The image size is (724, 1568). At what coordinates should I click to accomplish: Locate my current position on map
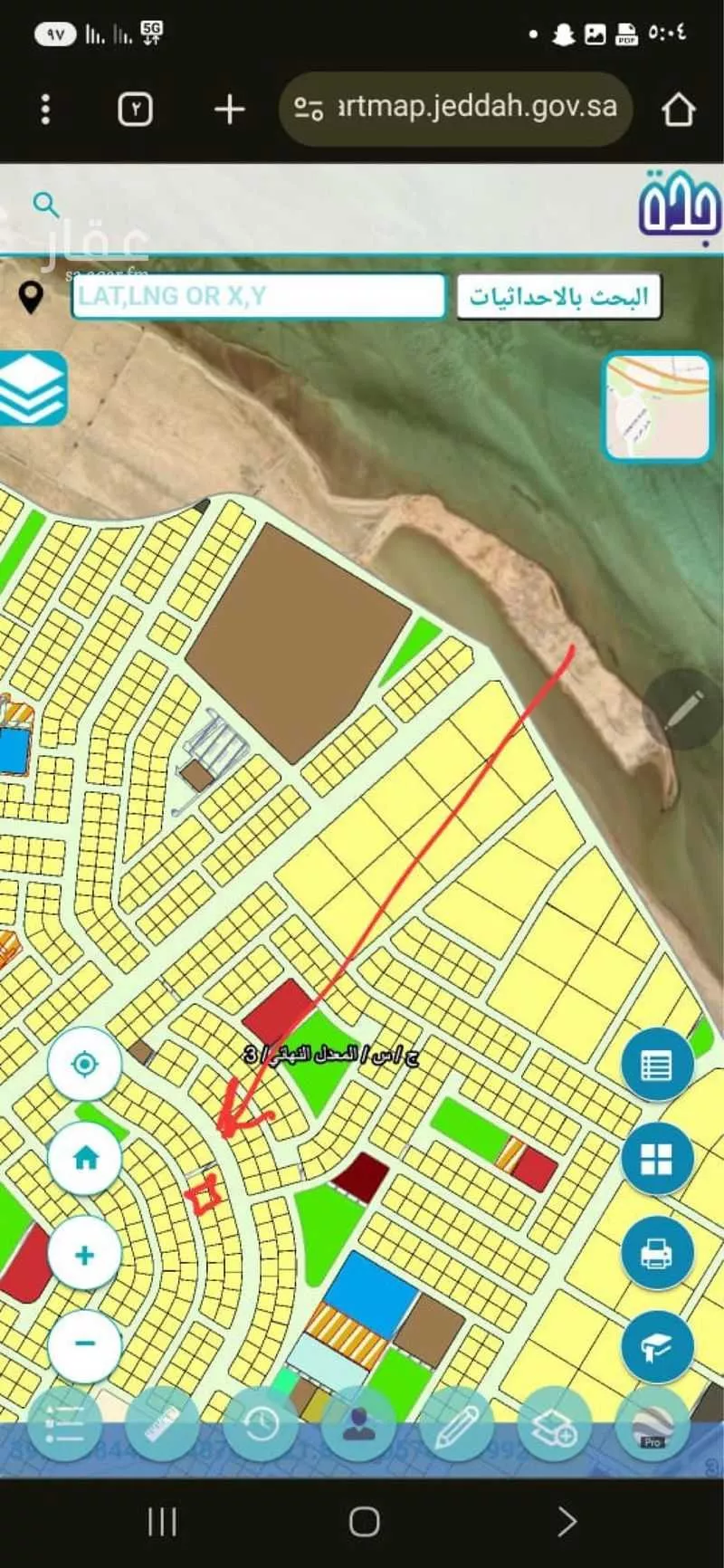(x=84, y=1064)
